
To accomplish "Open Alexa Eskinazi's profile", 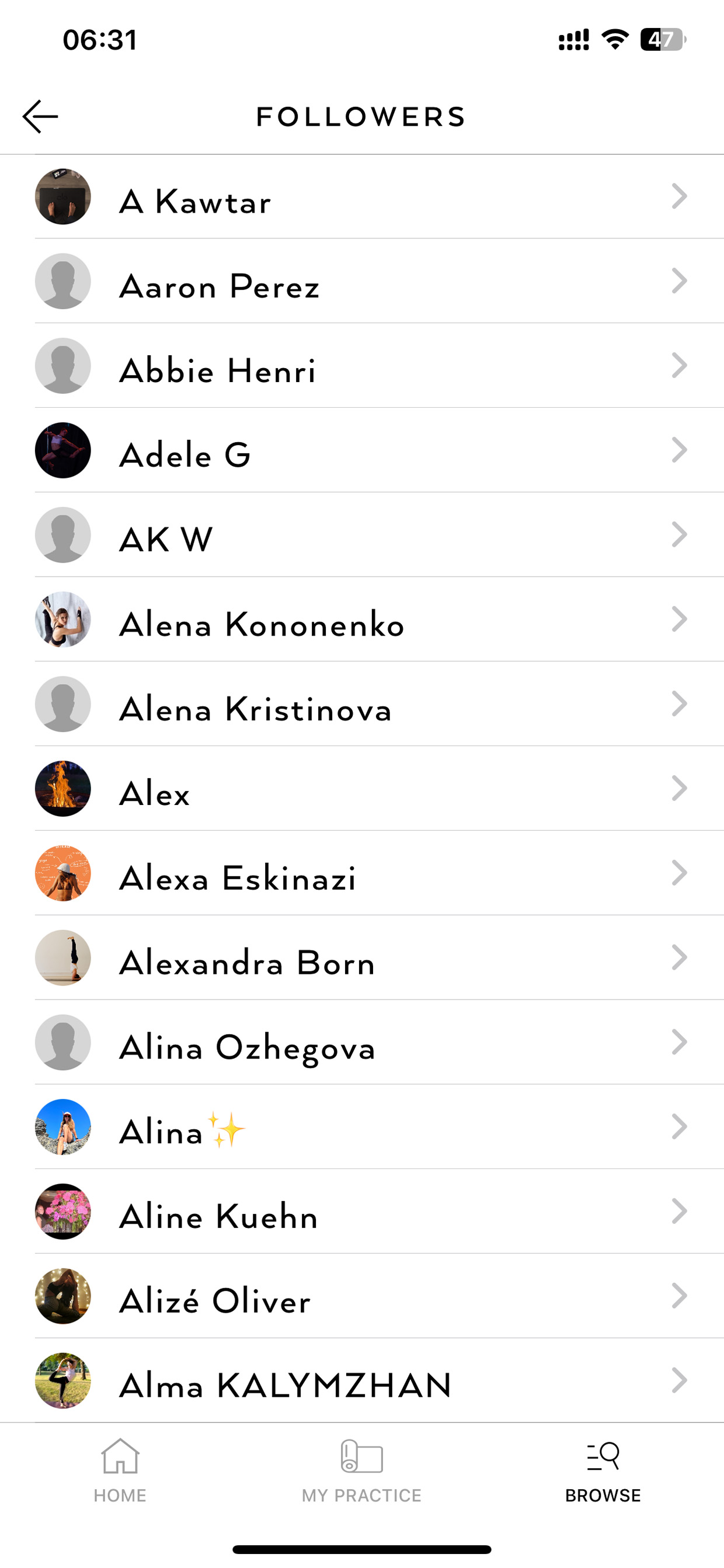I will tap(362, 873).
